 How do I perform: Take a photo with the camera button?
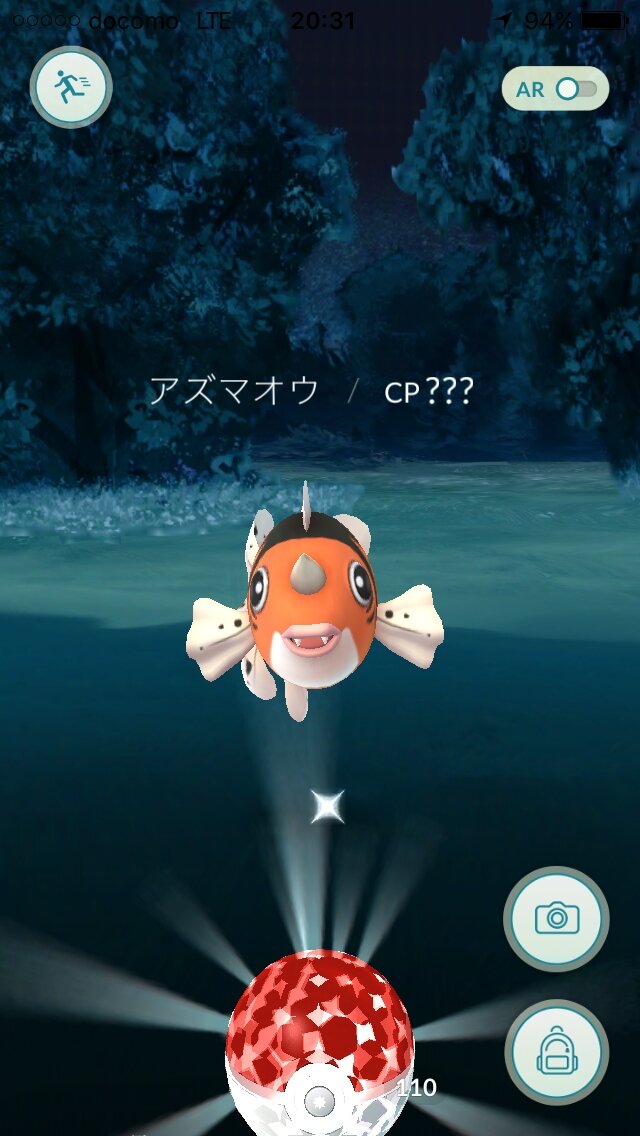(556, 917)
